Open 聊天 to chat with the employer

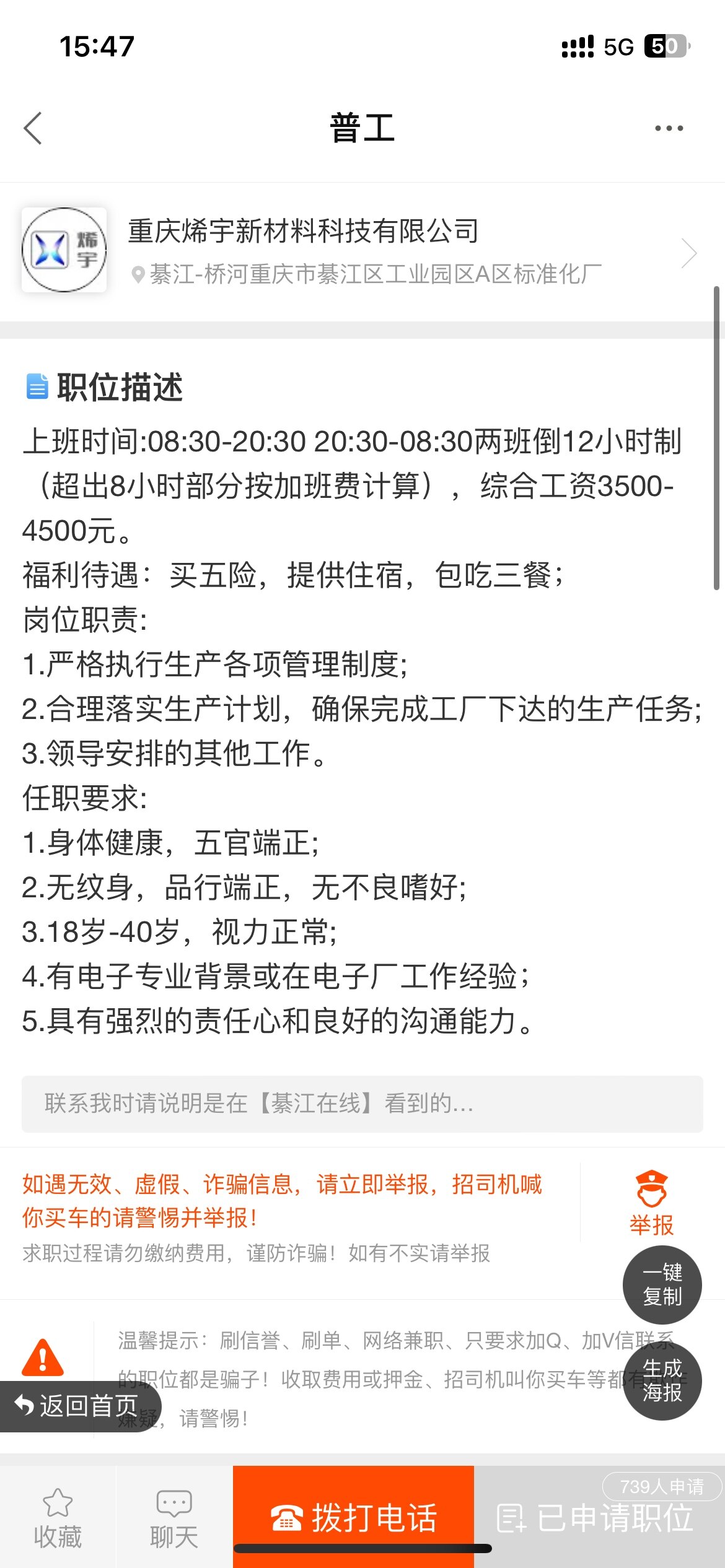174,1518
